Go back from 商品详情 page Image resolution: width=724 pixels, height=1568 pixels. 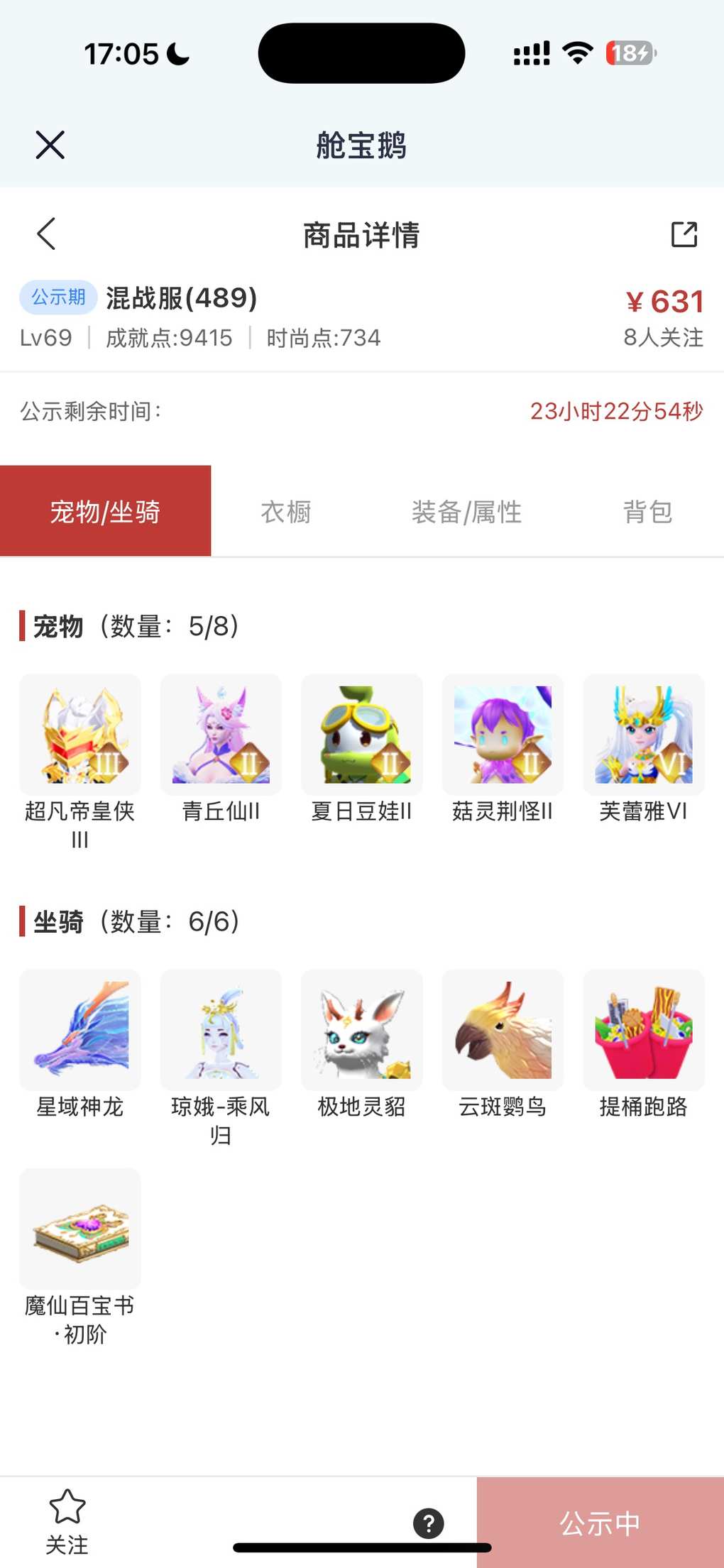coord(47,234)
